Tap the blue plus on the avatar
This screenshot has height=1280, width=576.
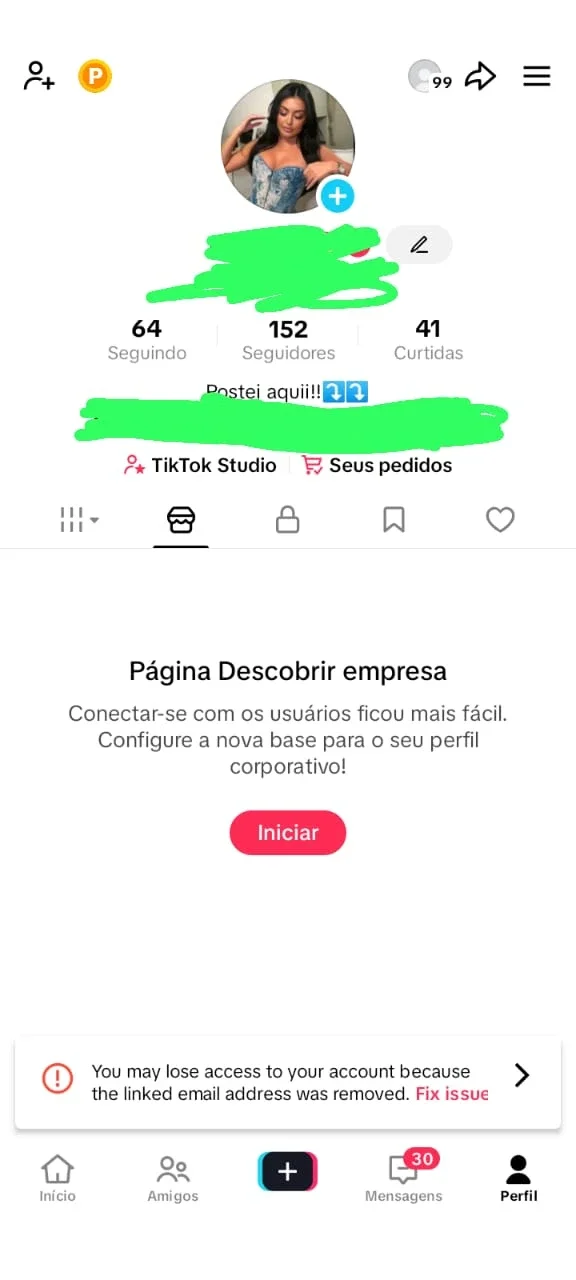coord(337,196)
